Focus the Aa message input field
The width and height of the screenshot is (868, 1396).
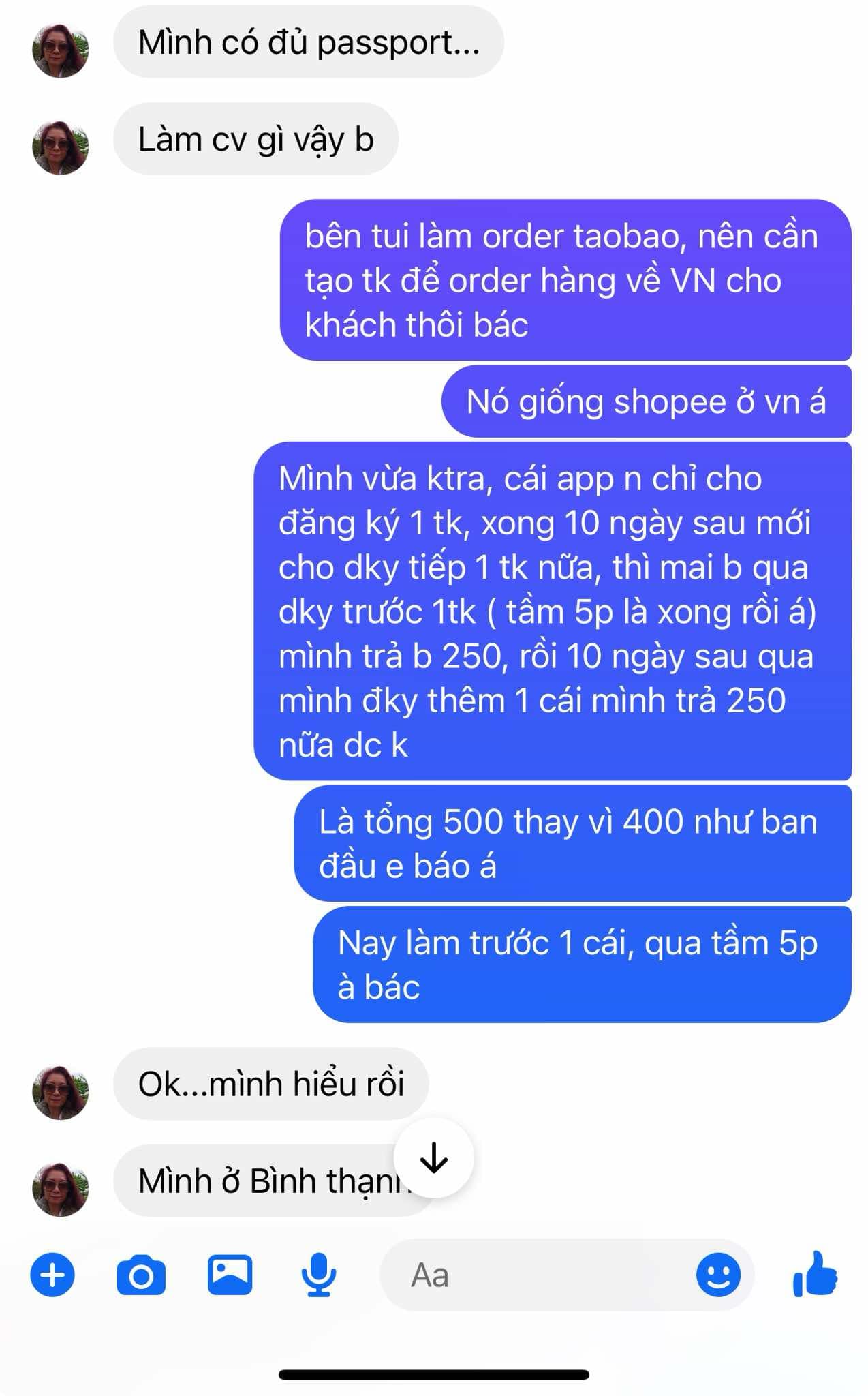[531, 1275]
